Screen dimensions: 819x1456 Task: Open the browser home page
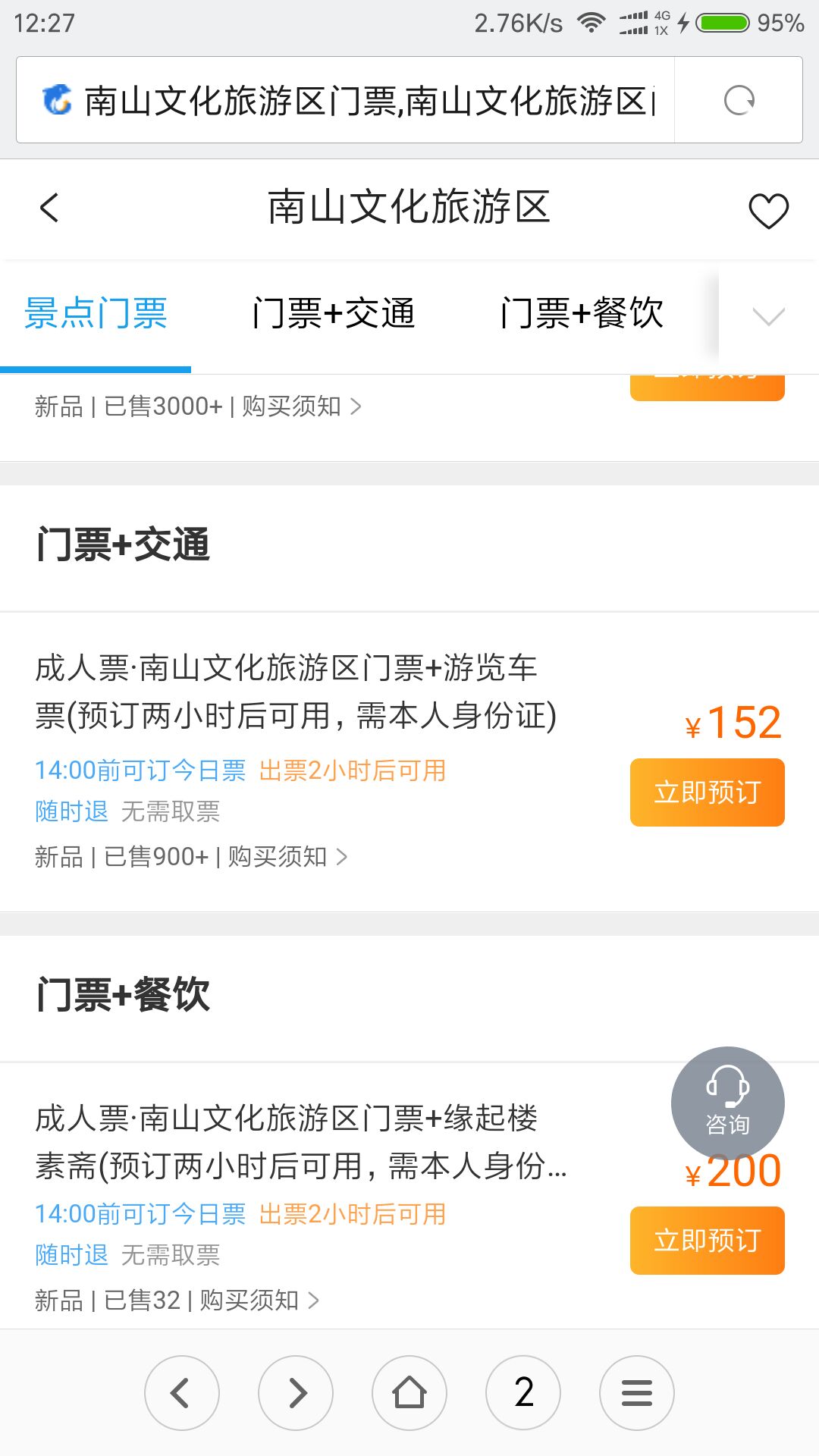[x=409, y=1393]
